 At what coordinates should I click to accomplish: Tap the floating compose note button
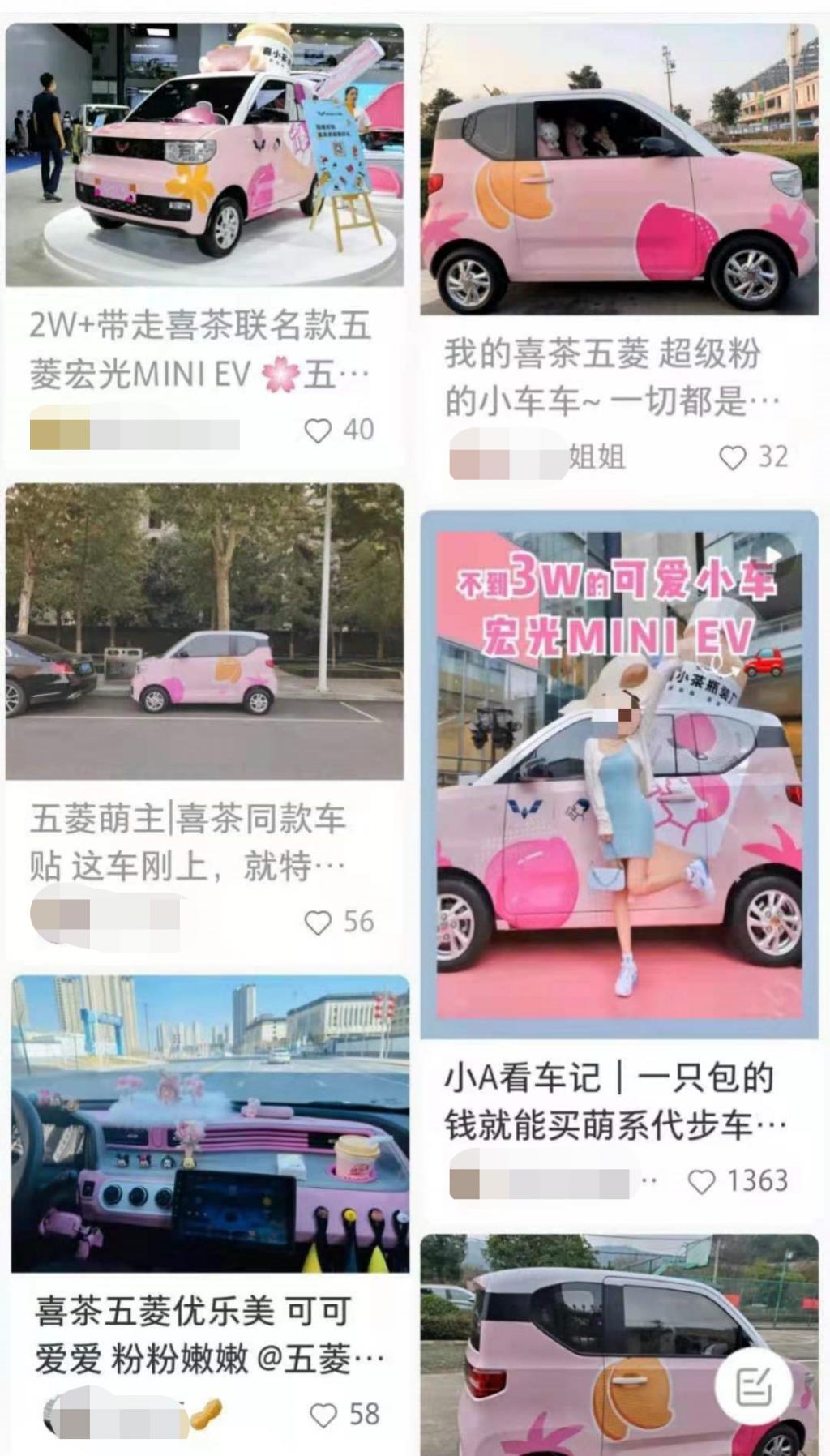click(x=754, y=1387)
